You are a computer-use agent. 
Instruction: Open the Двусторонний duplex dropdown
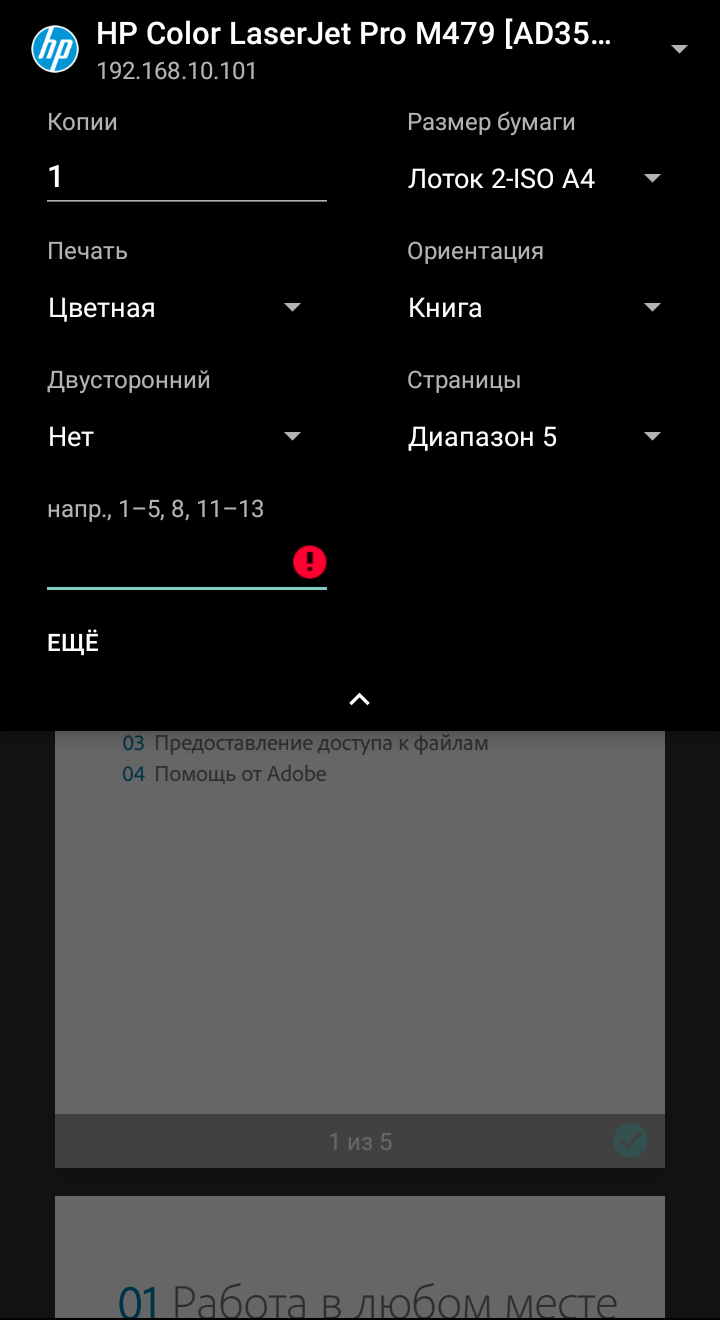click(175, 437)
